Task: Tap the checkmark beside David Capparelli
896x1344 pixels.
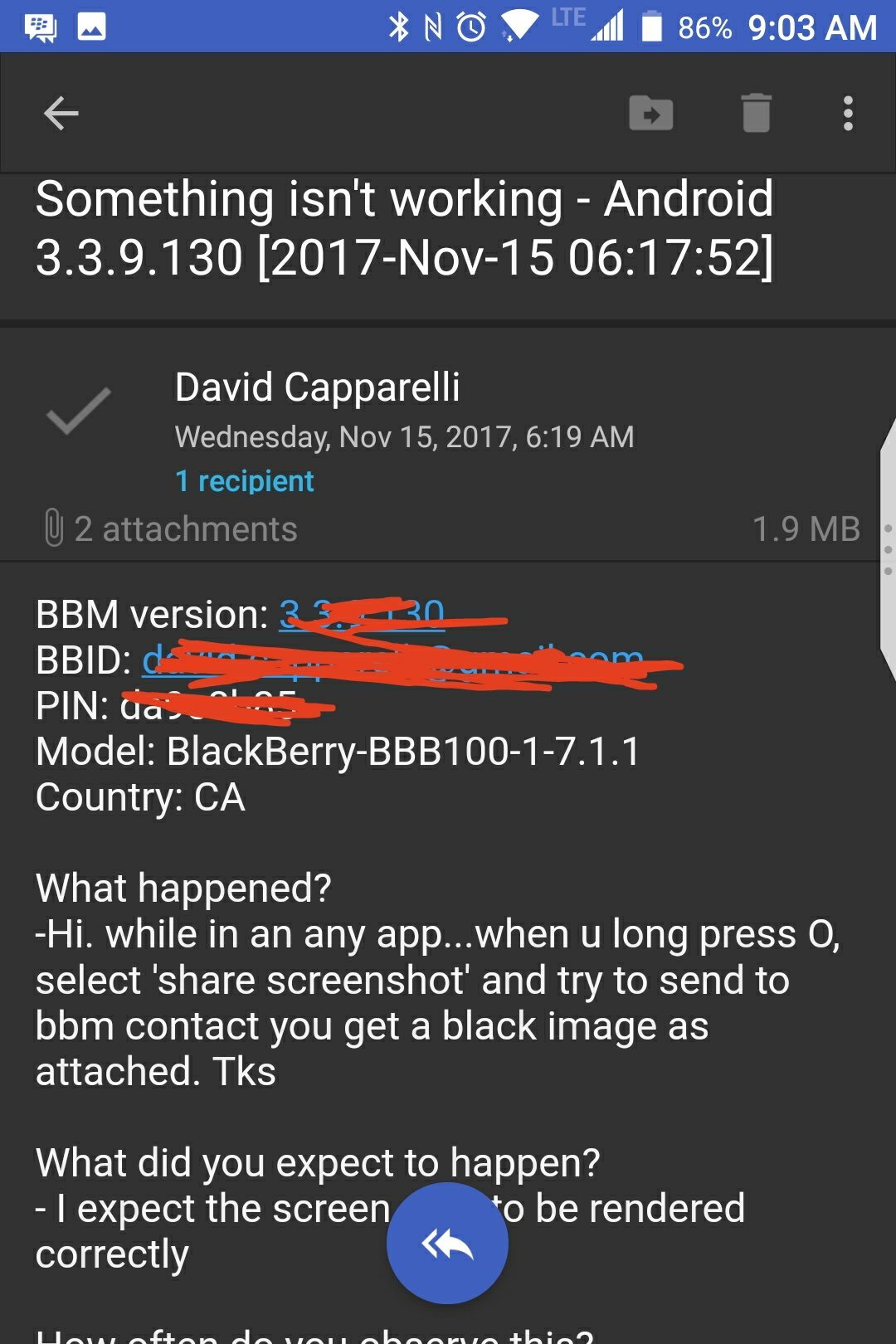Action: coord(79,411)
